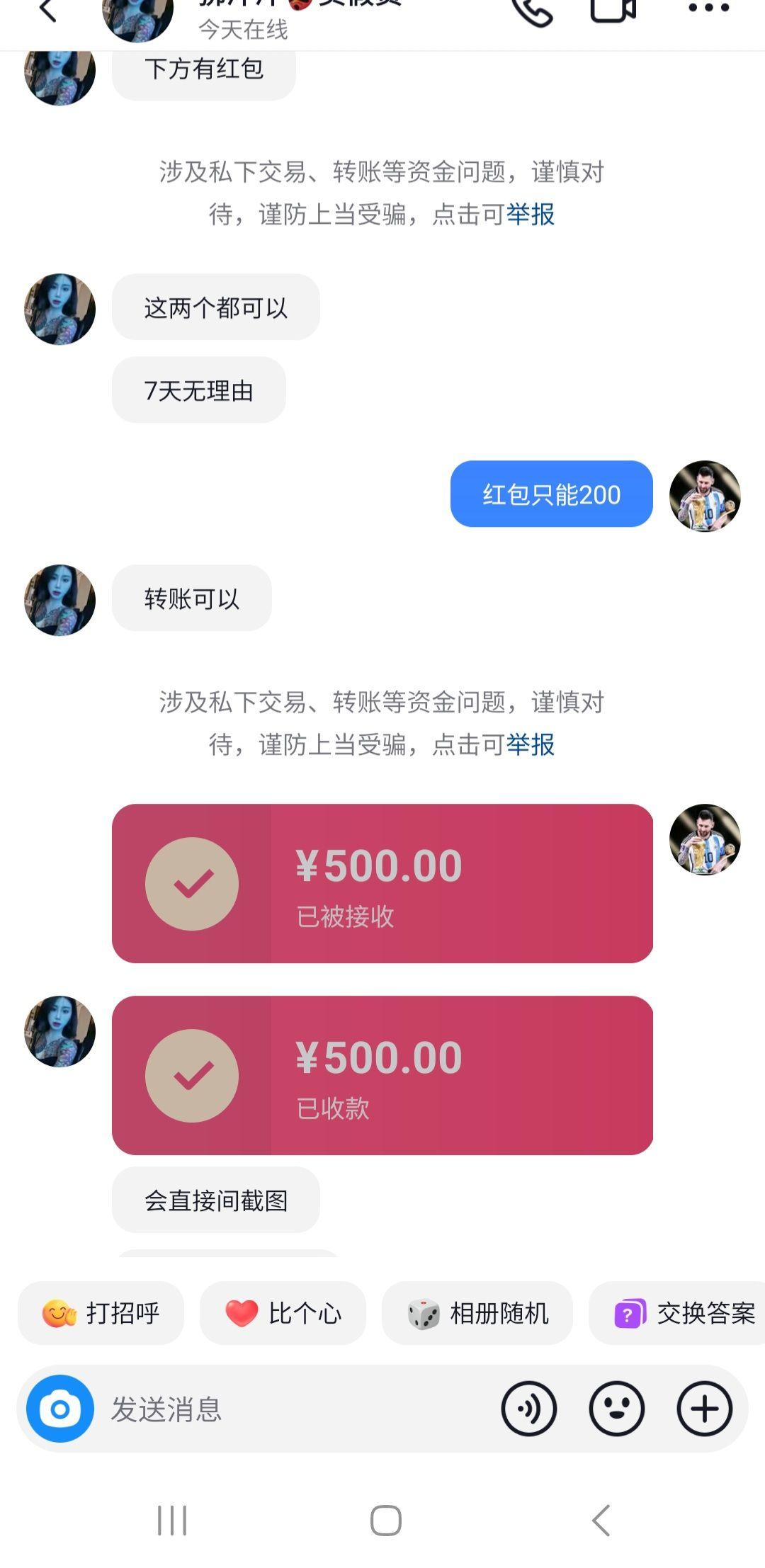Open the ¥500.00 已收款 transfer card

382,1075
